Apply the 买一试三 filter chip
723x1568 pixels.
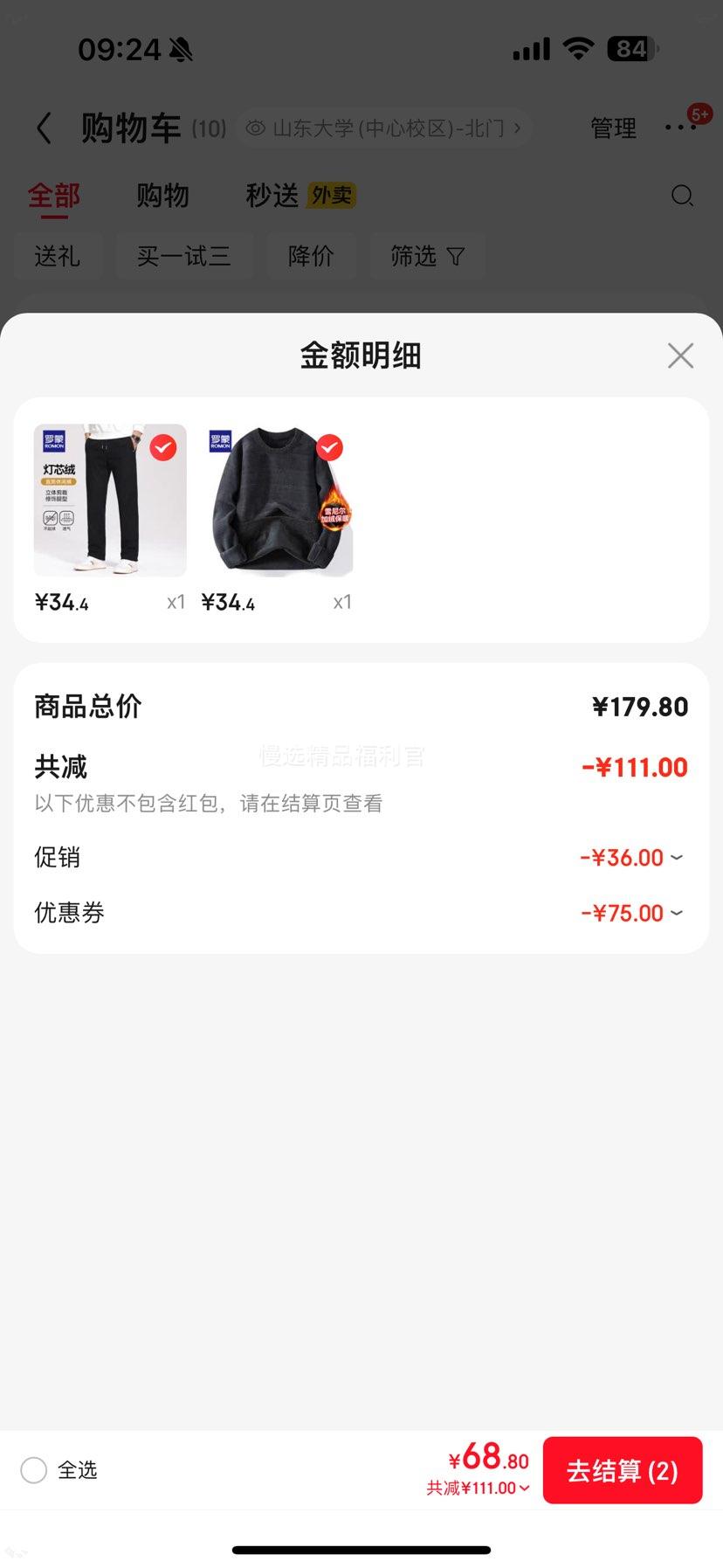click(184, 256)
